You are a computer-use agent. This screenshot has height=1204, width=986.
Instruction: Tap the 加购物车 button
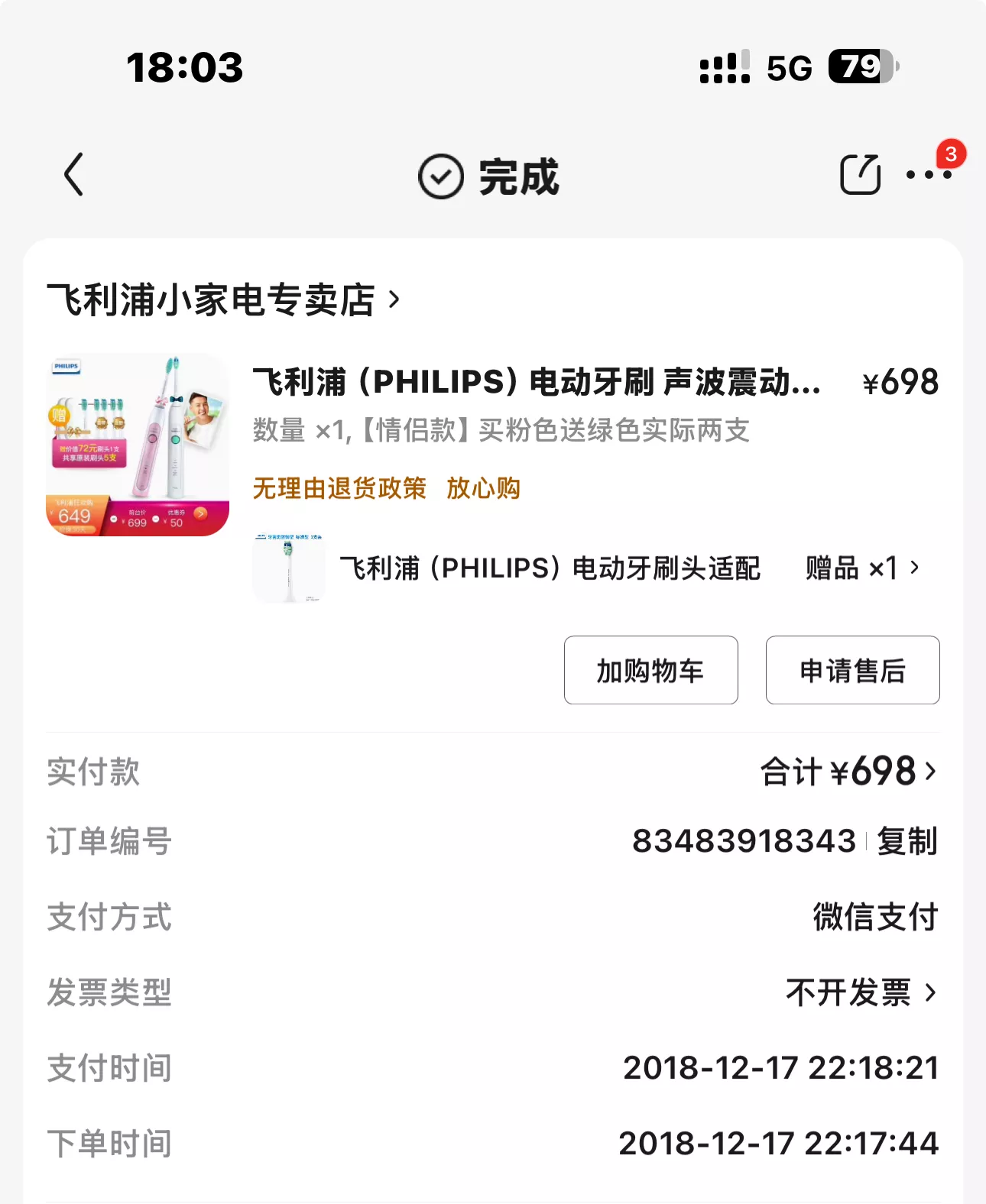(650, 670)
